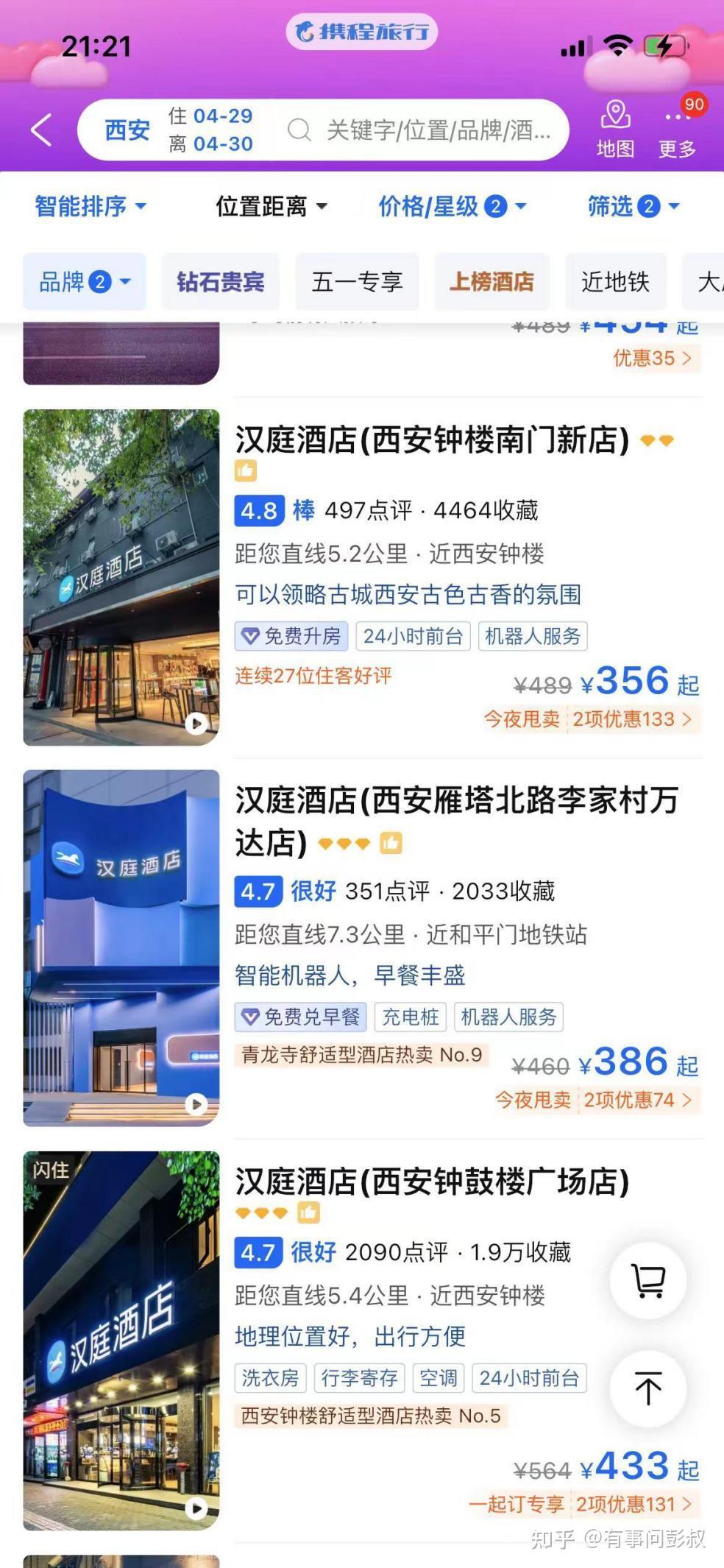Viewport: 724px width, 1568px height.
Task: Expand the 智能排序 dropdown
Action: (90, 206)
